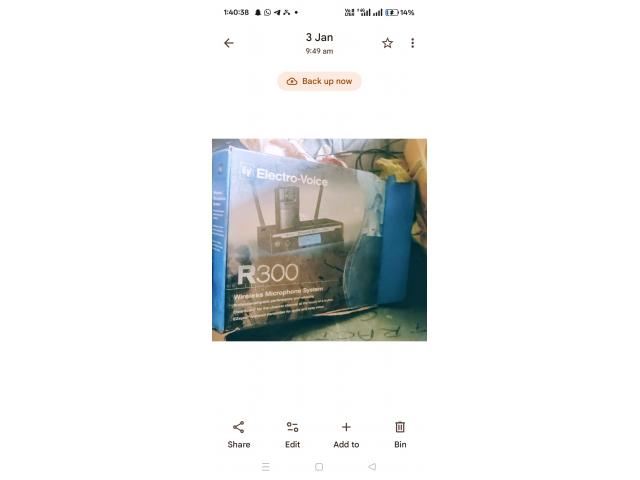Screen dimensions: 640x480
Task: Open the three-dot overflow menu
Action: point(412,43)
